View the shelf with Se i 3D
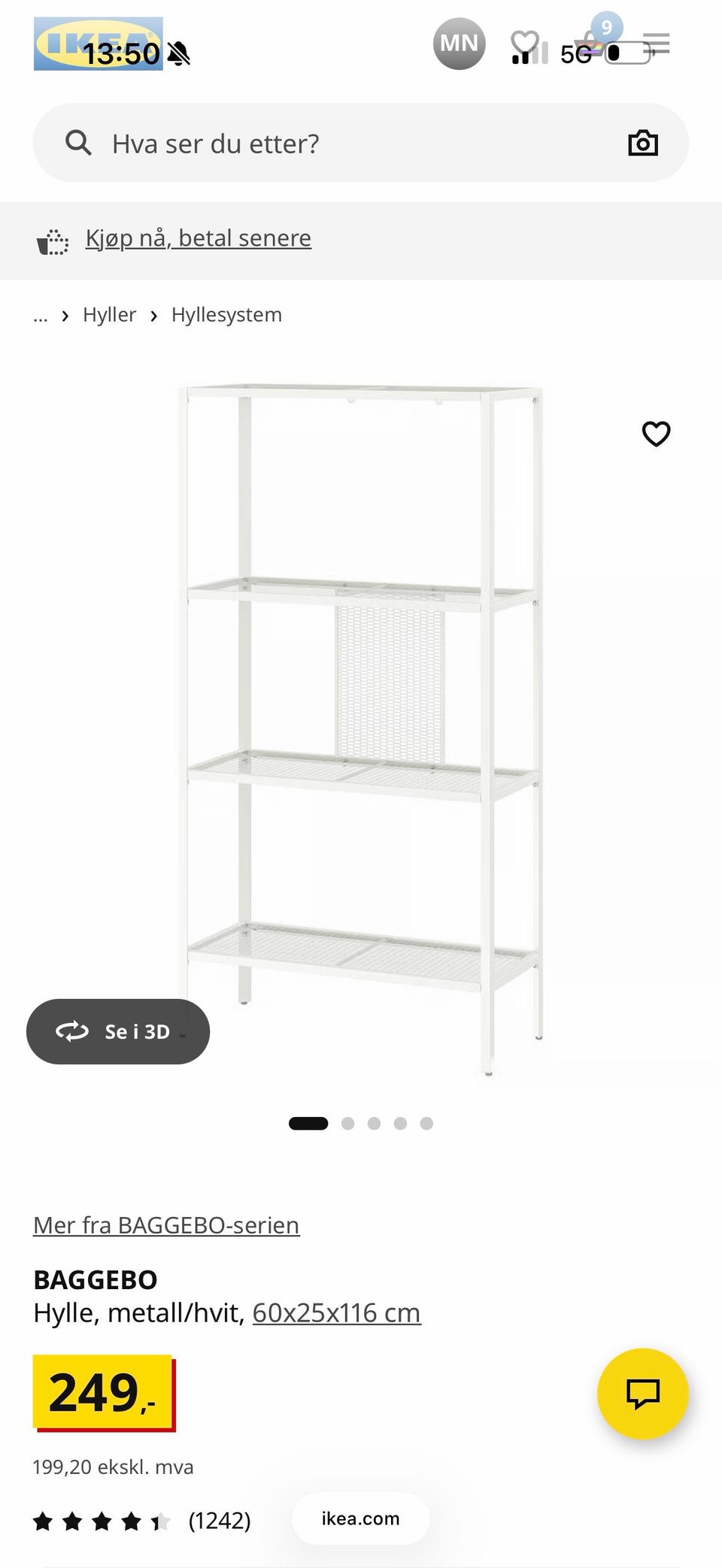The image size is (722, 1568). coord(118,1031)
